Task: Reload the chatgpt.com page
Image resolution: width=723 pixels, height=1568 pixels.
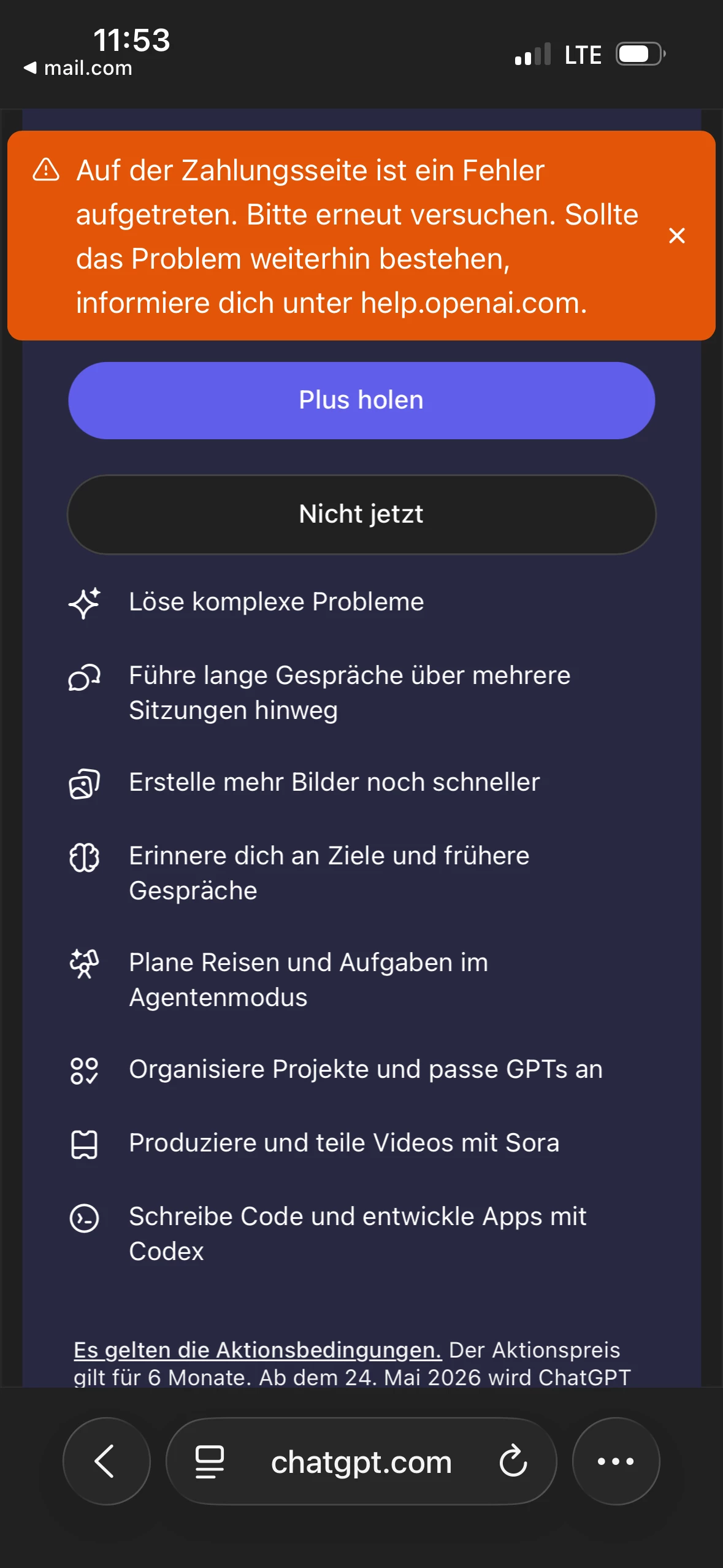Action: click(513, 1461)
